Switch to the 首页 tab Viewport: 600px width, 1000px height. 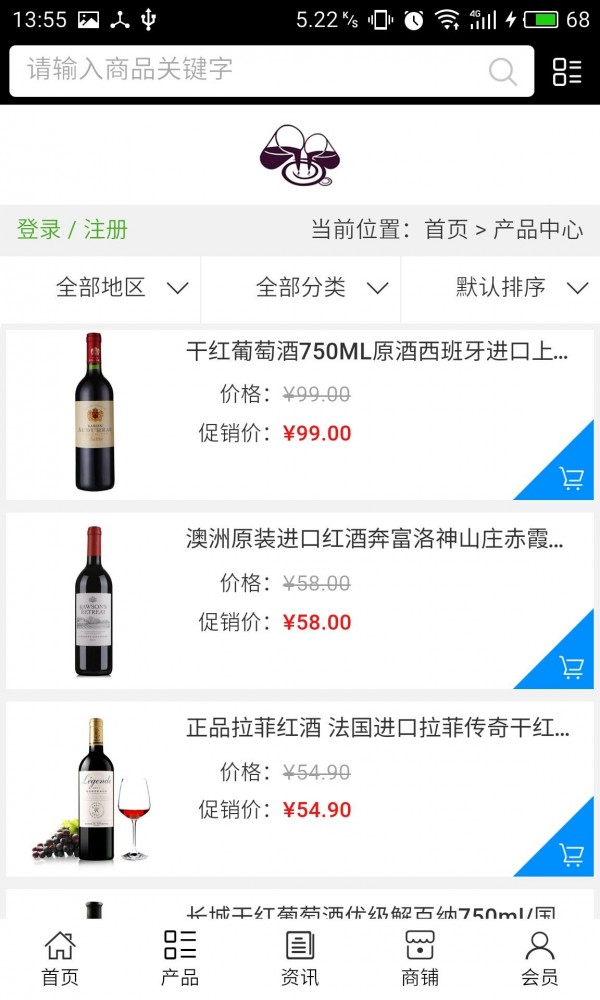click(x=60, y=958)
